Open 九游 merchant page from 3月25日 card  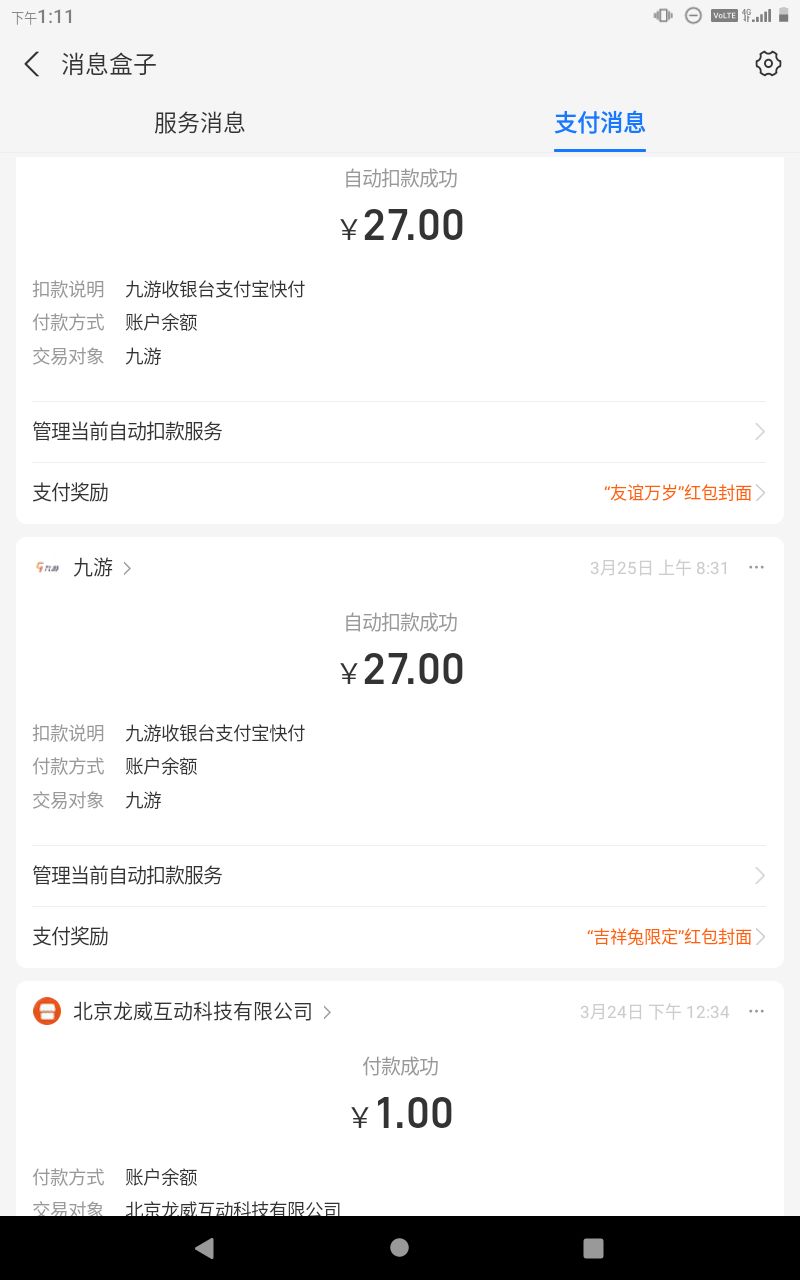tap(93, 568)
